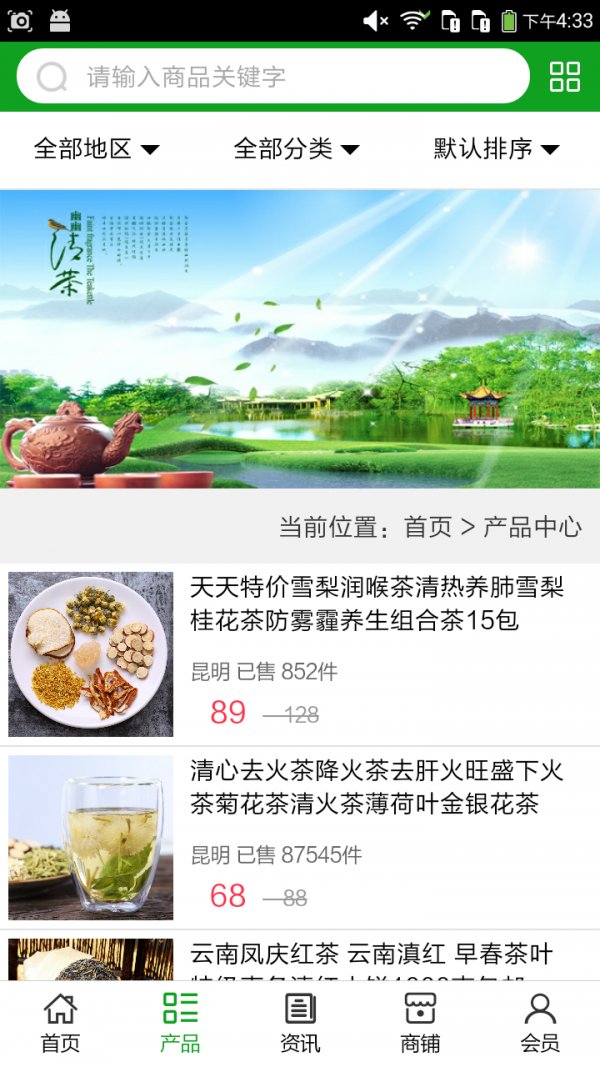This screenshot has width=600, height=1067.
Task: Open the 云南凤庆红茶 product listing
Action: click(x=371, y=955)
